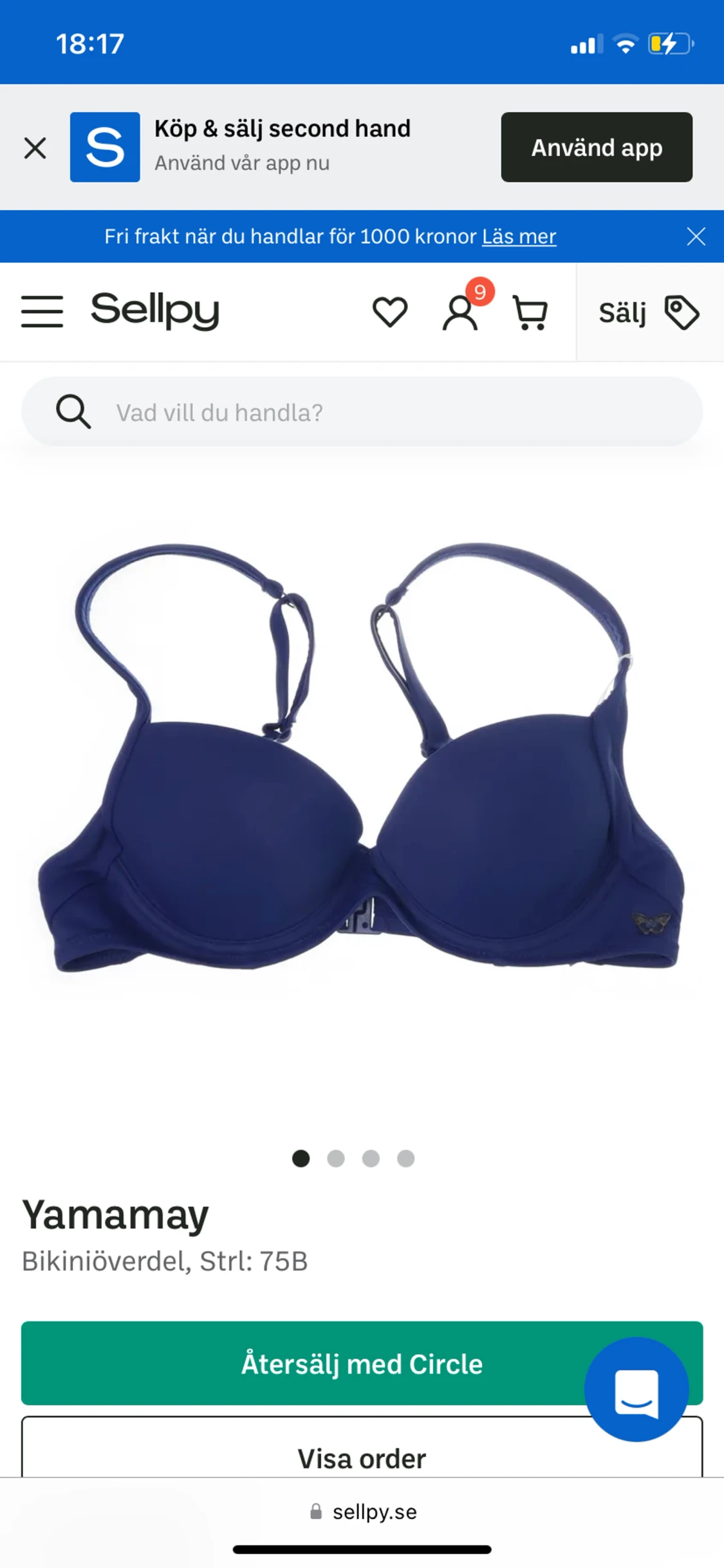724x1568 pixels.
Task: Open the Sälj section
Action: pos(622,312)
